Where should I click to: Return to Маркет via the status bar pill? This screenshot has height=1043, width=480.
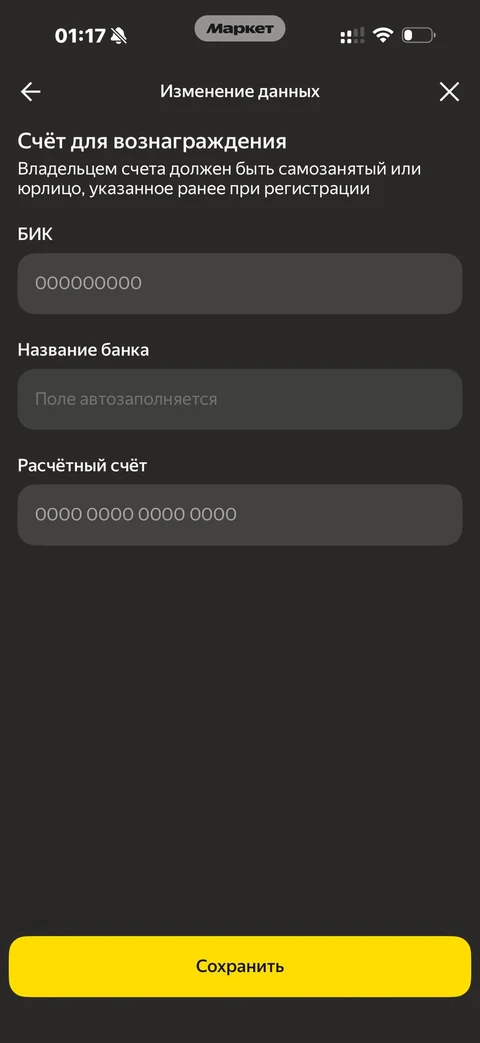pyautogui.click(x=240, y=29)
